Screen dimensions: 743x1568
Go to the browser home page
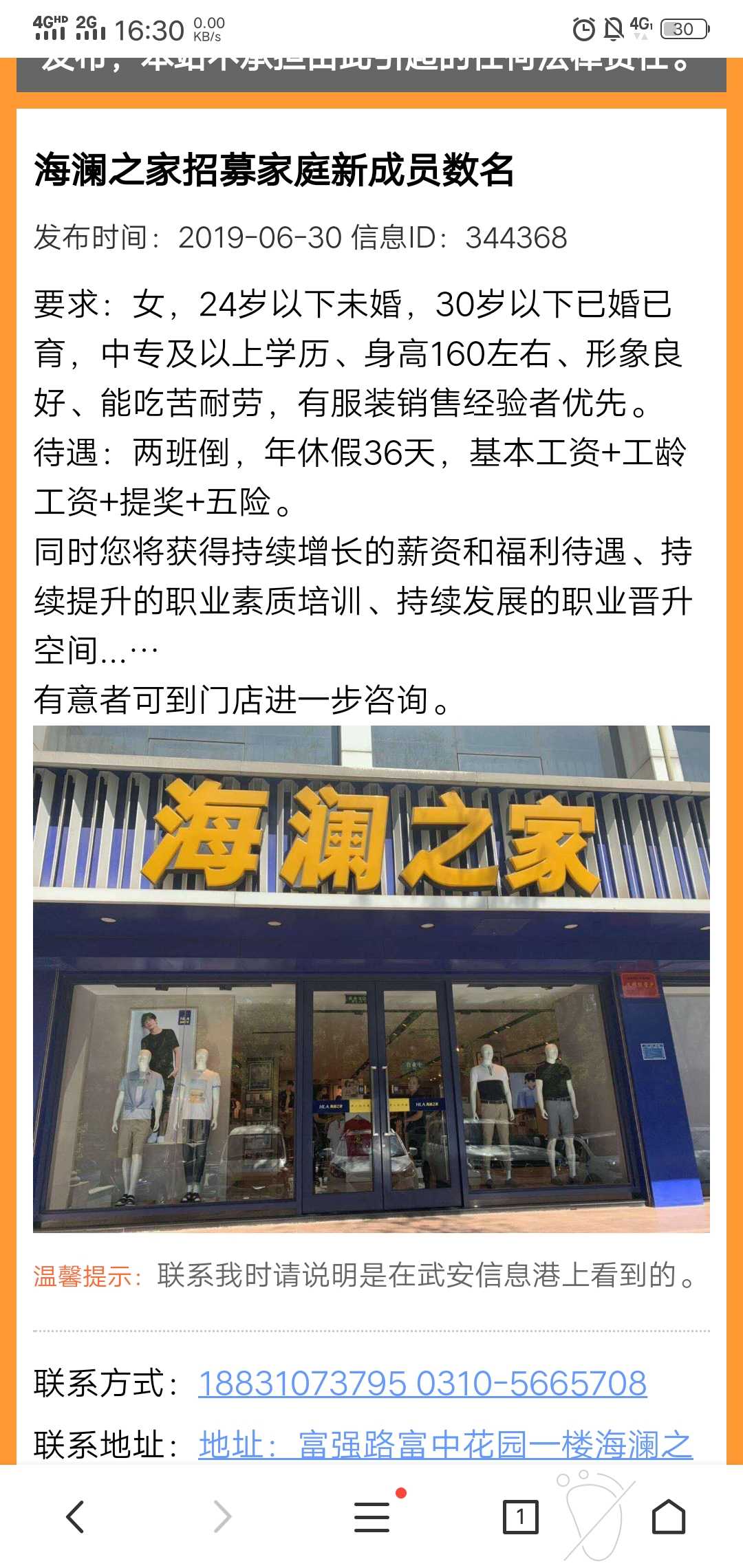668,1516
